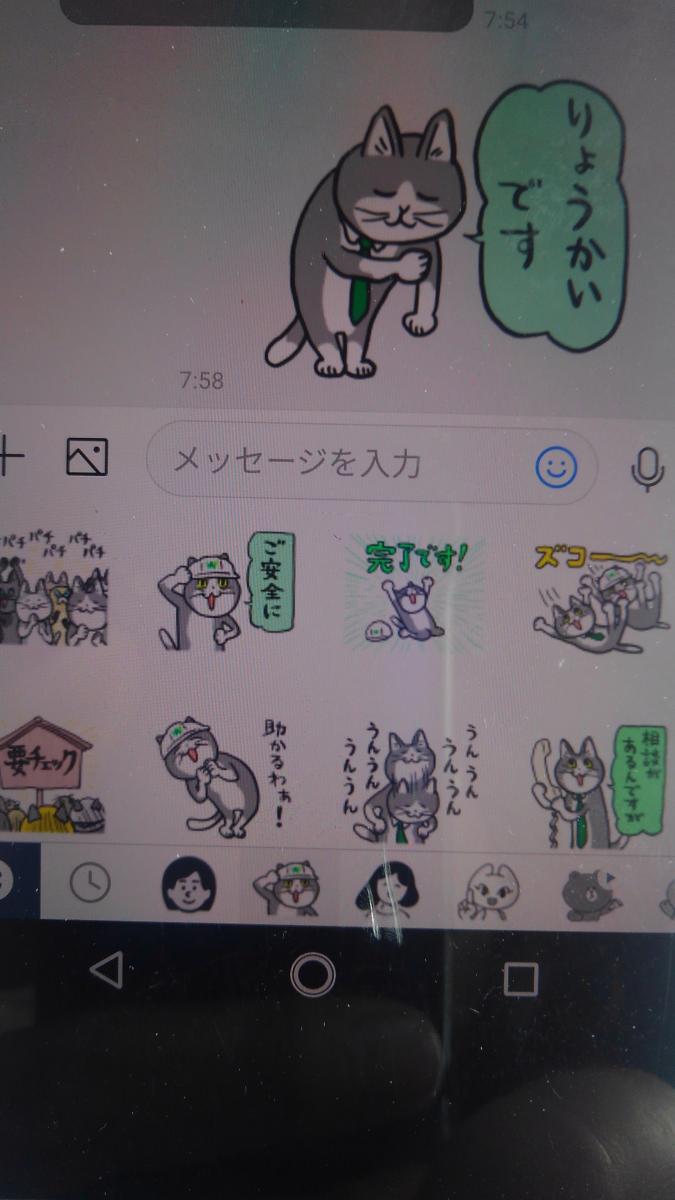Open the recently used stickers clock tab

tap(91, 882)
